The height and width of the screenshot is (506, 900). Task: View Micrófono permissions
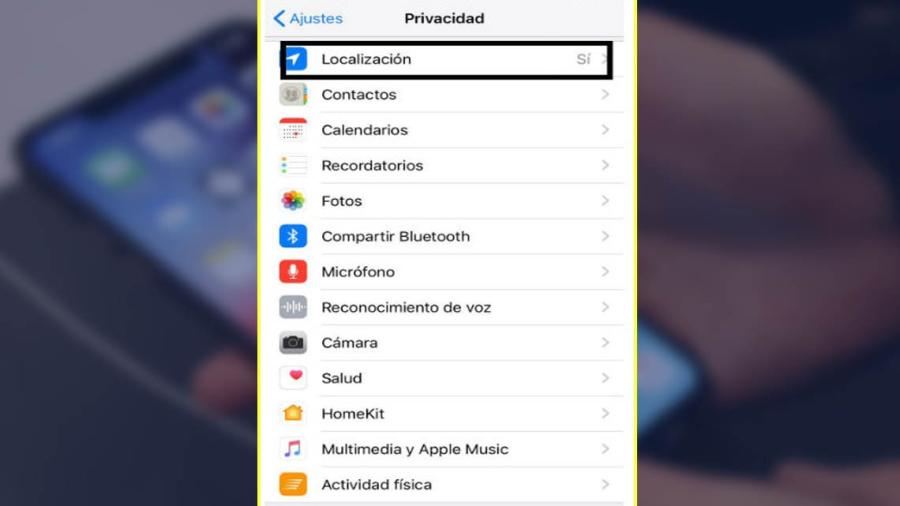[445, 272]
